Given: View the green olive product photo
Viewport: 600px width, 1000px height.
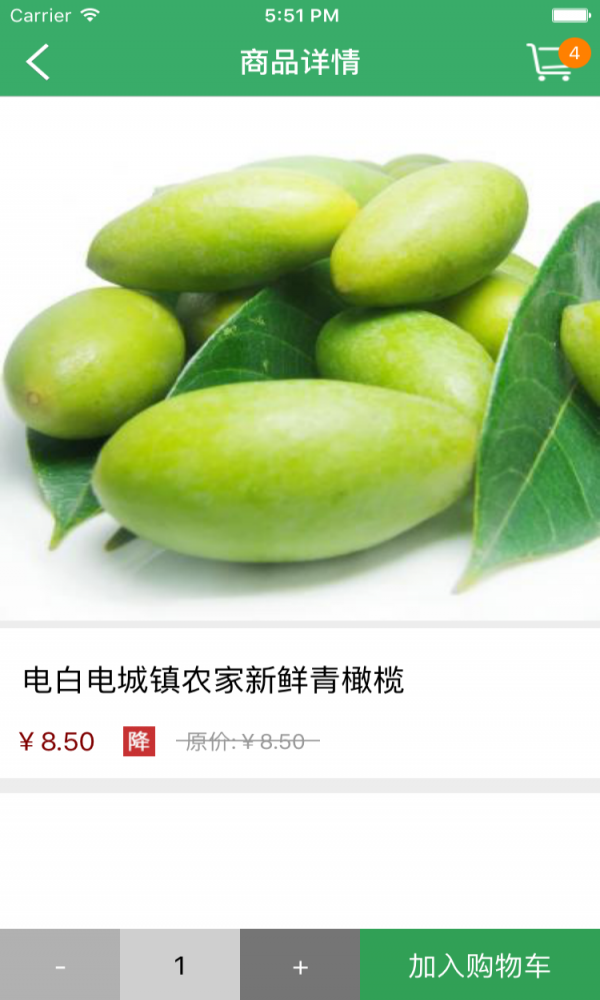Looking at the screenshot, I should tap(300, 360).
